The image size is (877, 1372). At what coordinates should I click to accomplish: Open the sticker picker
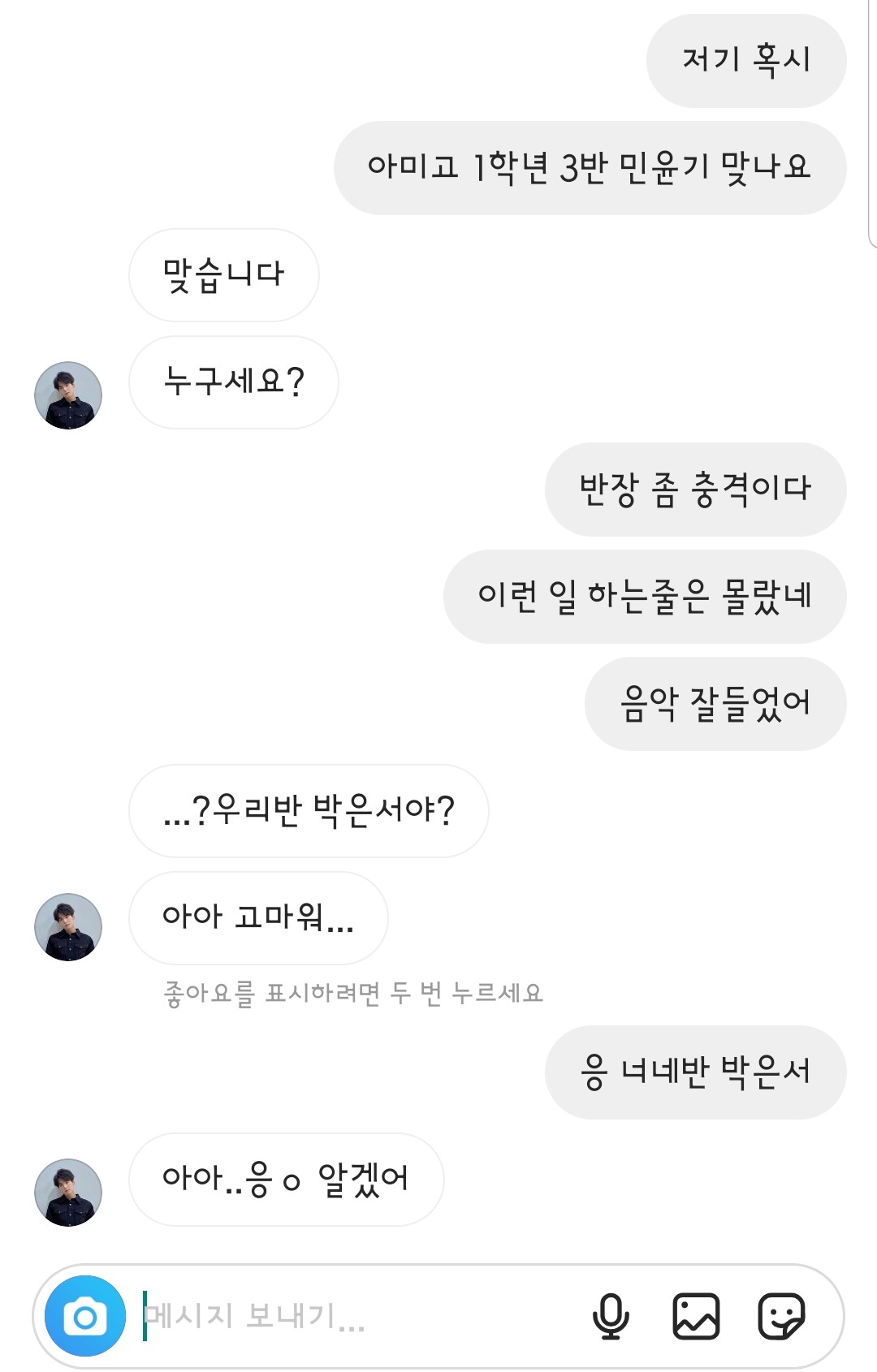pyautogui.click(x=781, y=1316)
